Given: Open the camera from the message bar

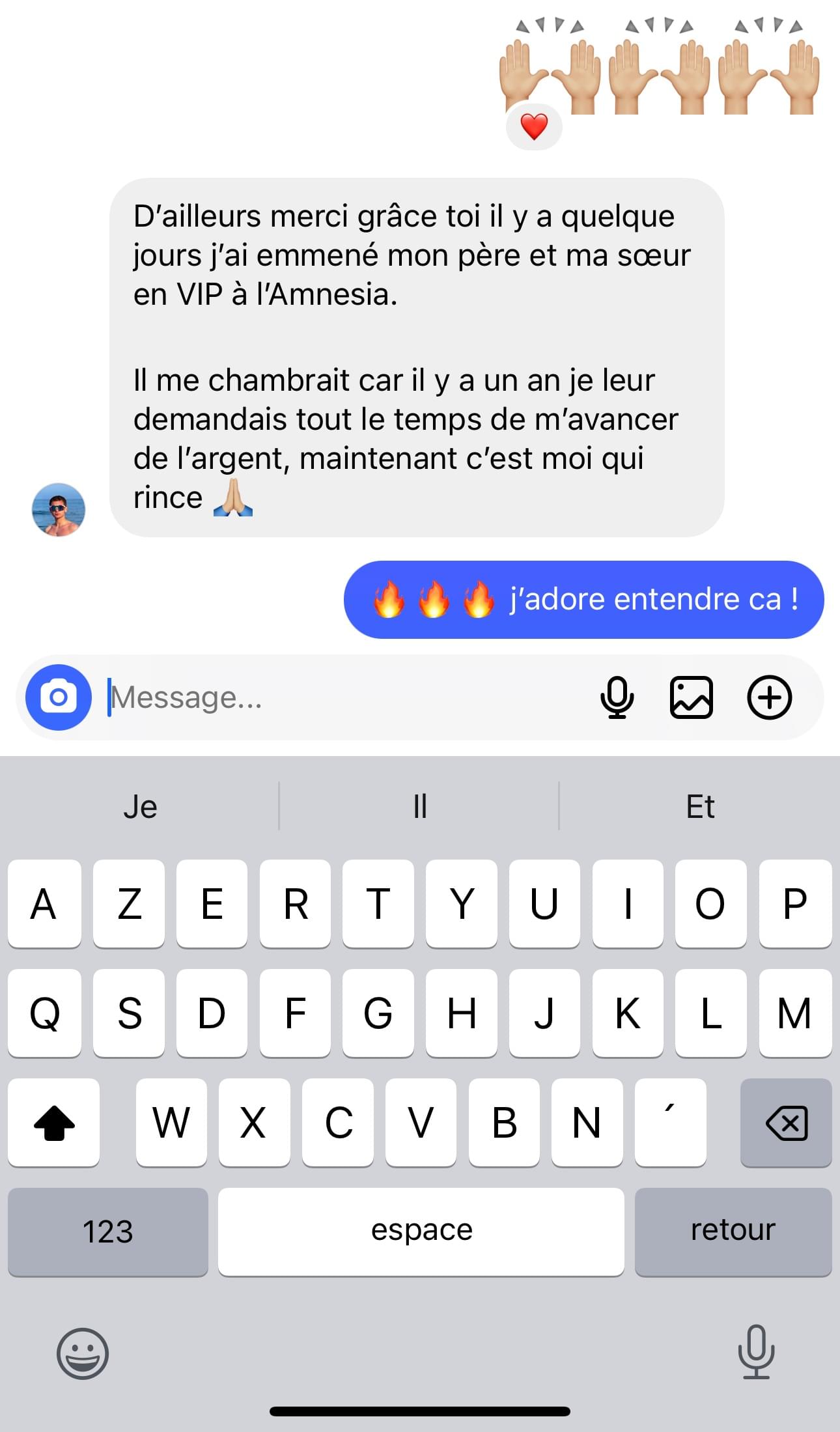Looking at the screenshot, I should coord(59,697).
